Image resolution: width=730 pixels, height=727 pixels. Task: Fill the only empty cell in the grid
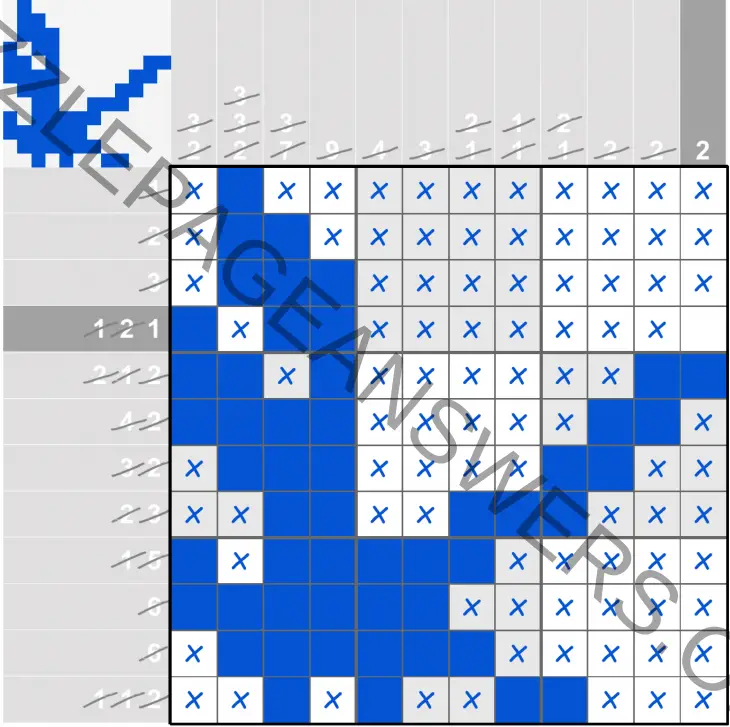(702, 329)
